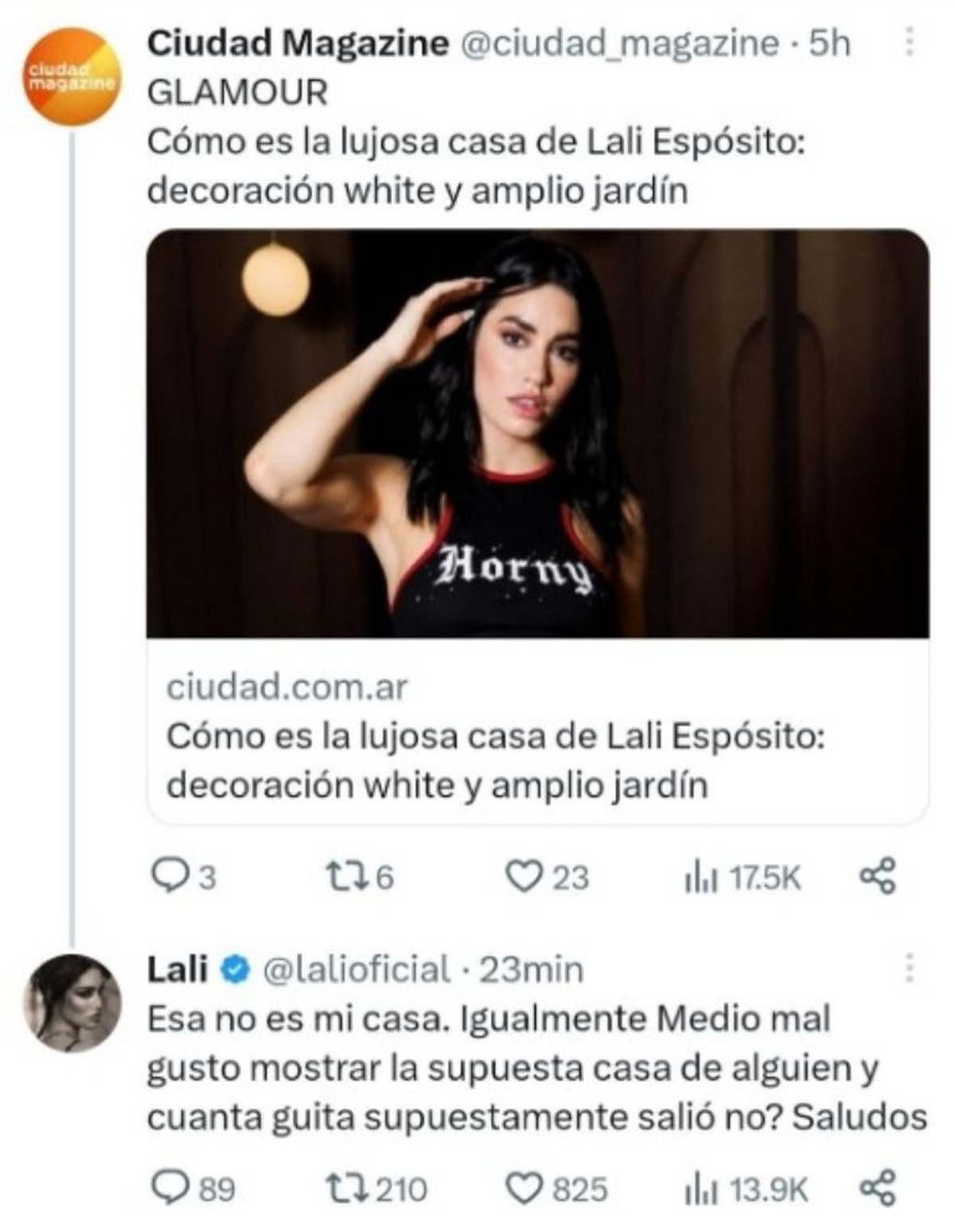
Task: Reply to Lali's tweet
Action: [x=169, y=1189]
